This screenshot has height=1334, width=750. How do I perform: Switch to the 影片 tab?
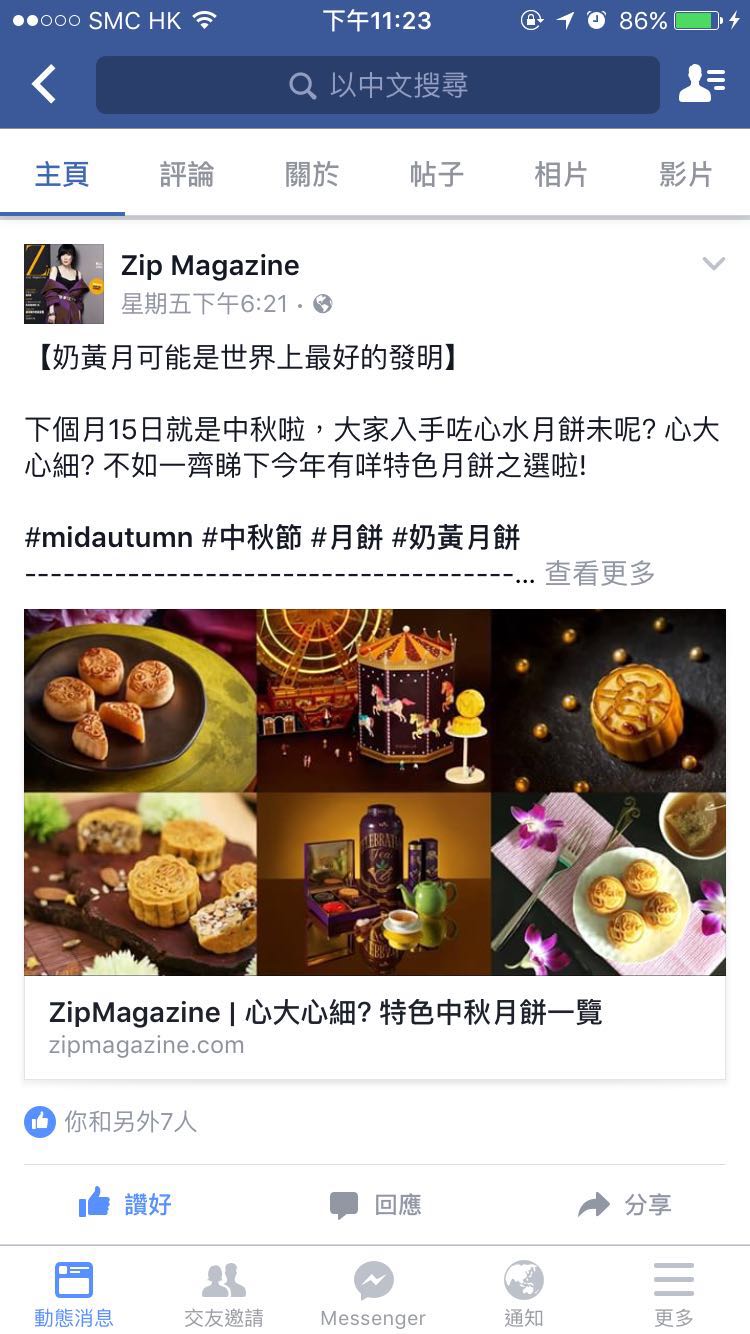point(686,174)
